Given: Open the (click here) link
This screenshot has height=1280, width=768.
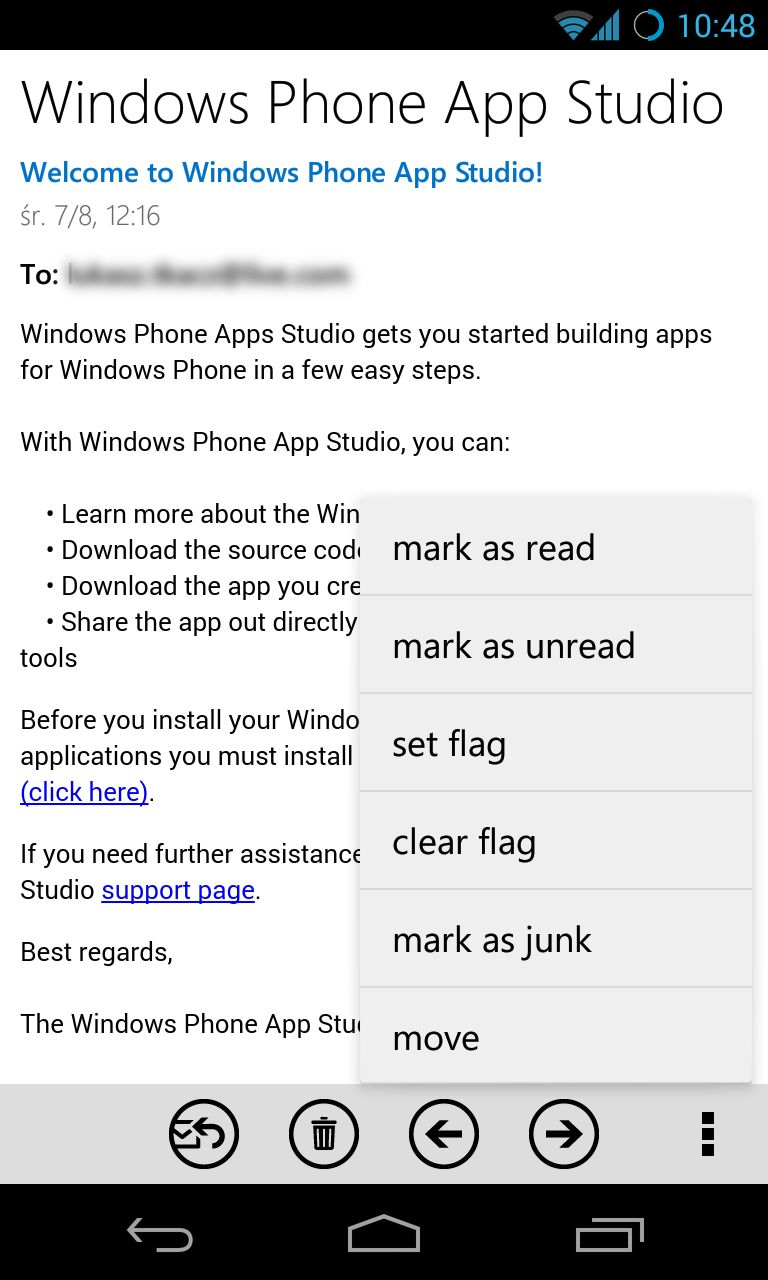Looking at the screenshot, I should coord(85,792).
